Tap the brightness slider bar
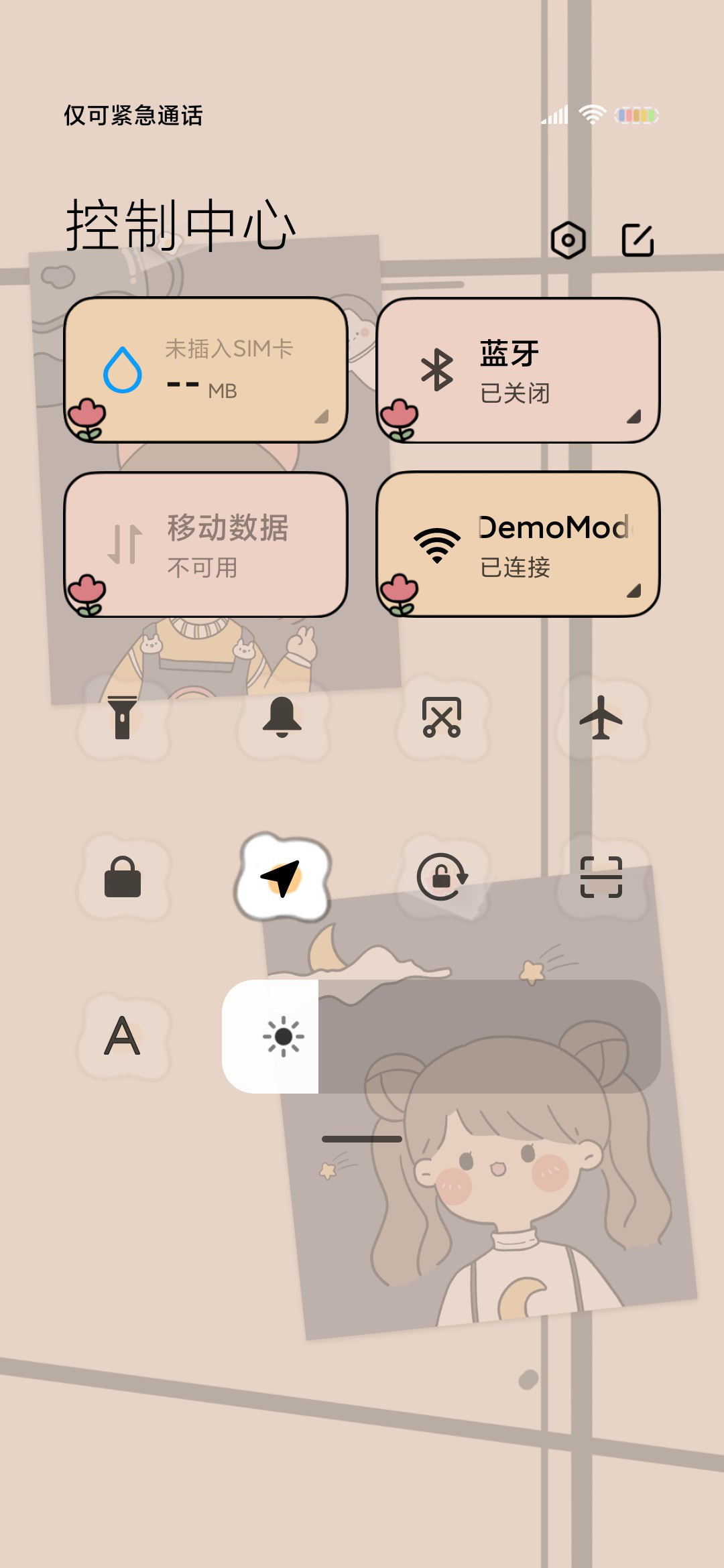Image resolution: width=724 pixels, height=1568 pixels. click(x=441, y=1037)
